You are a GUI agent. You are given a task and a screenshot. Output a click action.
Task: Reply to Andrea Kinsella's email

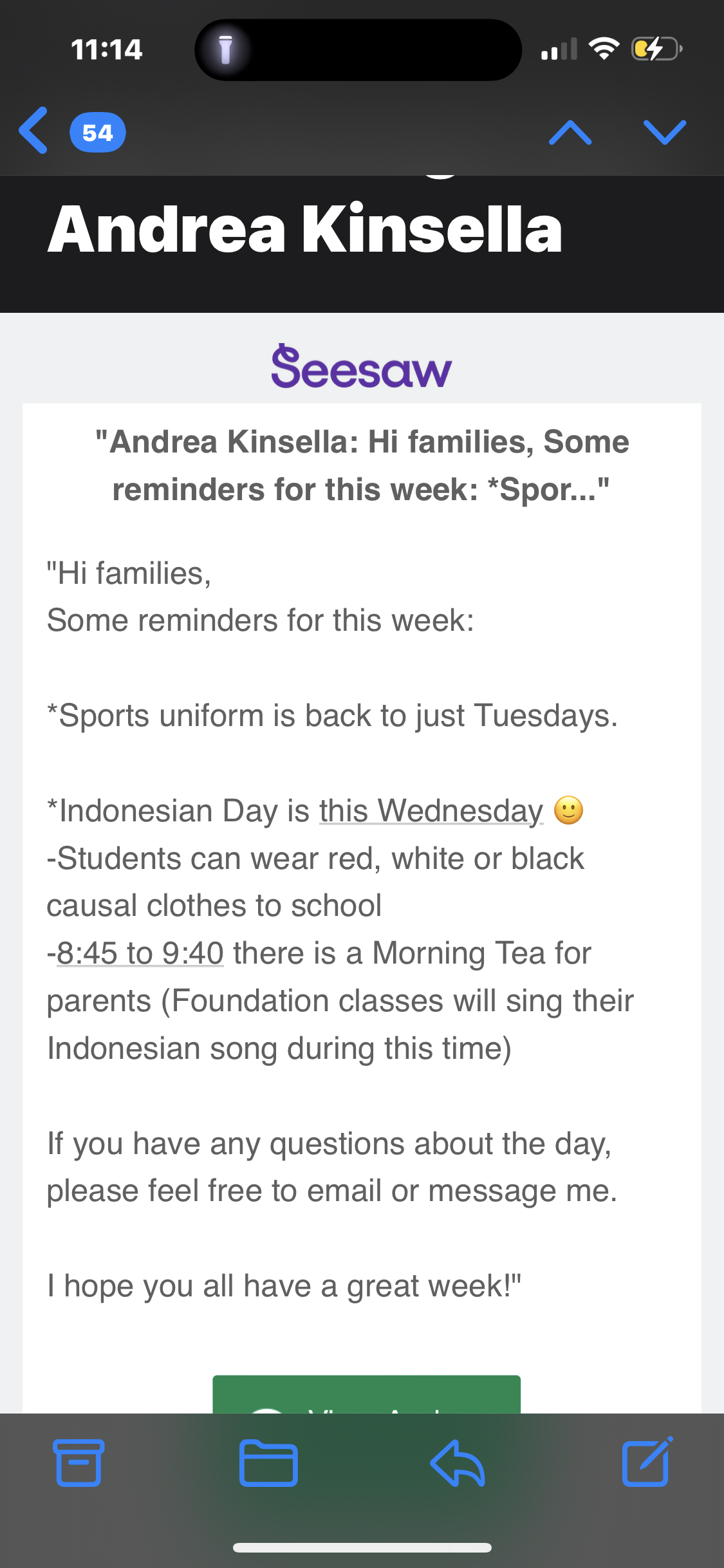(458, 1462)
